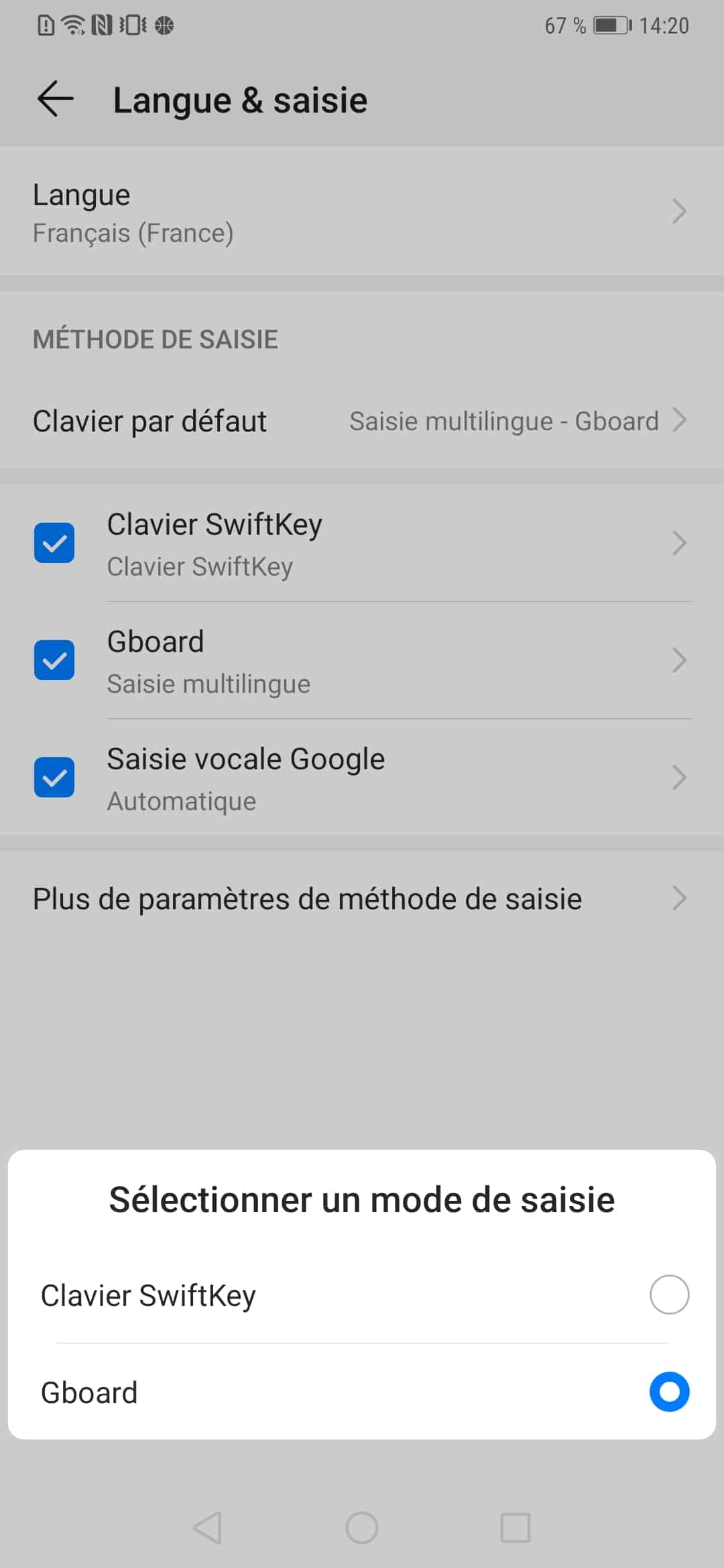Disable Saisie vocale Google checkbox
724x1568 pixels.
(x=54, y=777)
